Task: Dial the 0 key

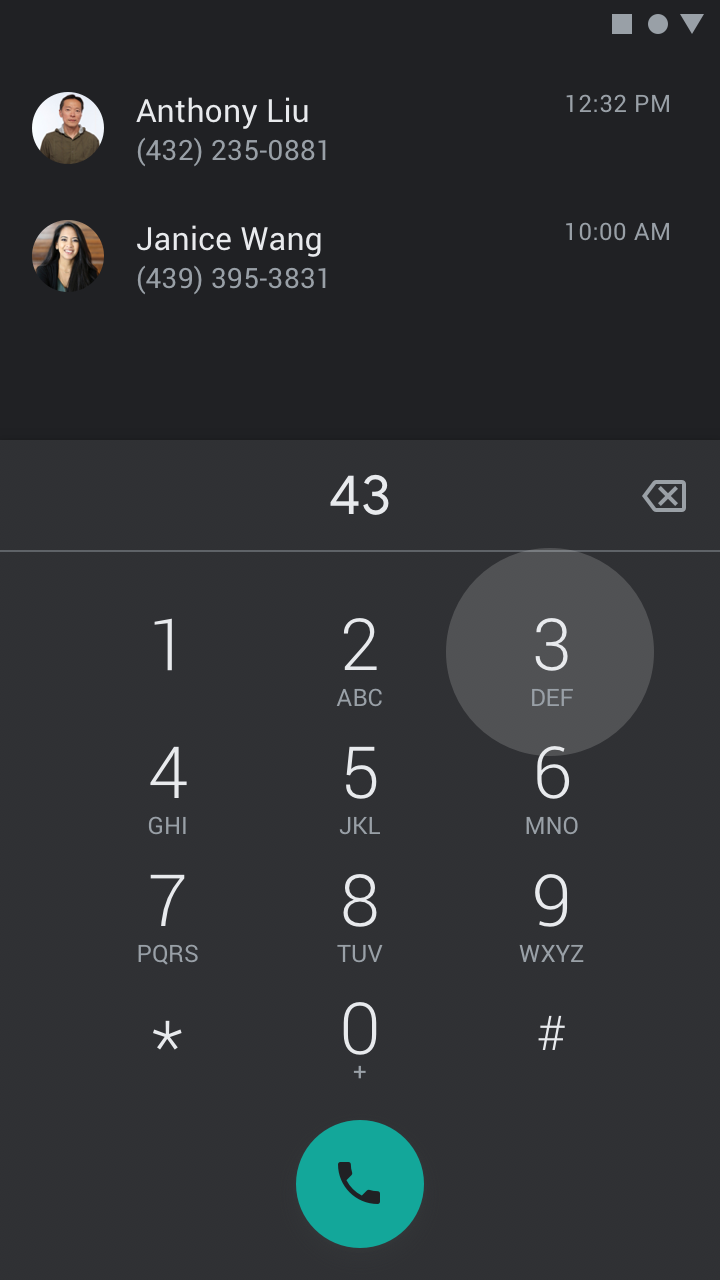Action: (x=360, y=1040)
